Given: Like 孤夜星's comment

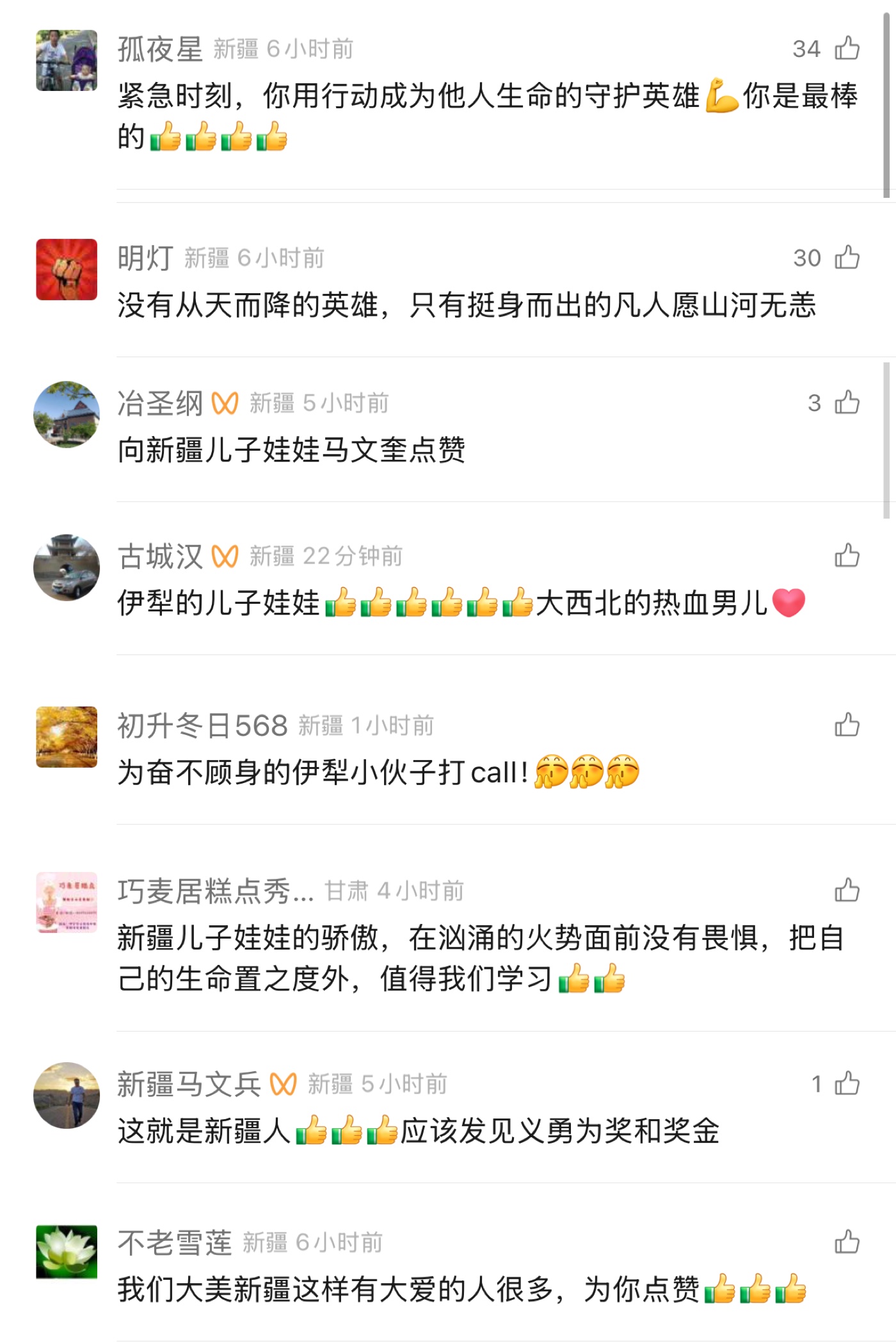Looking at the screenshot, I should click(847, 49).
